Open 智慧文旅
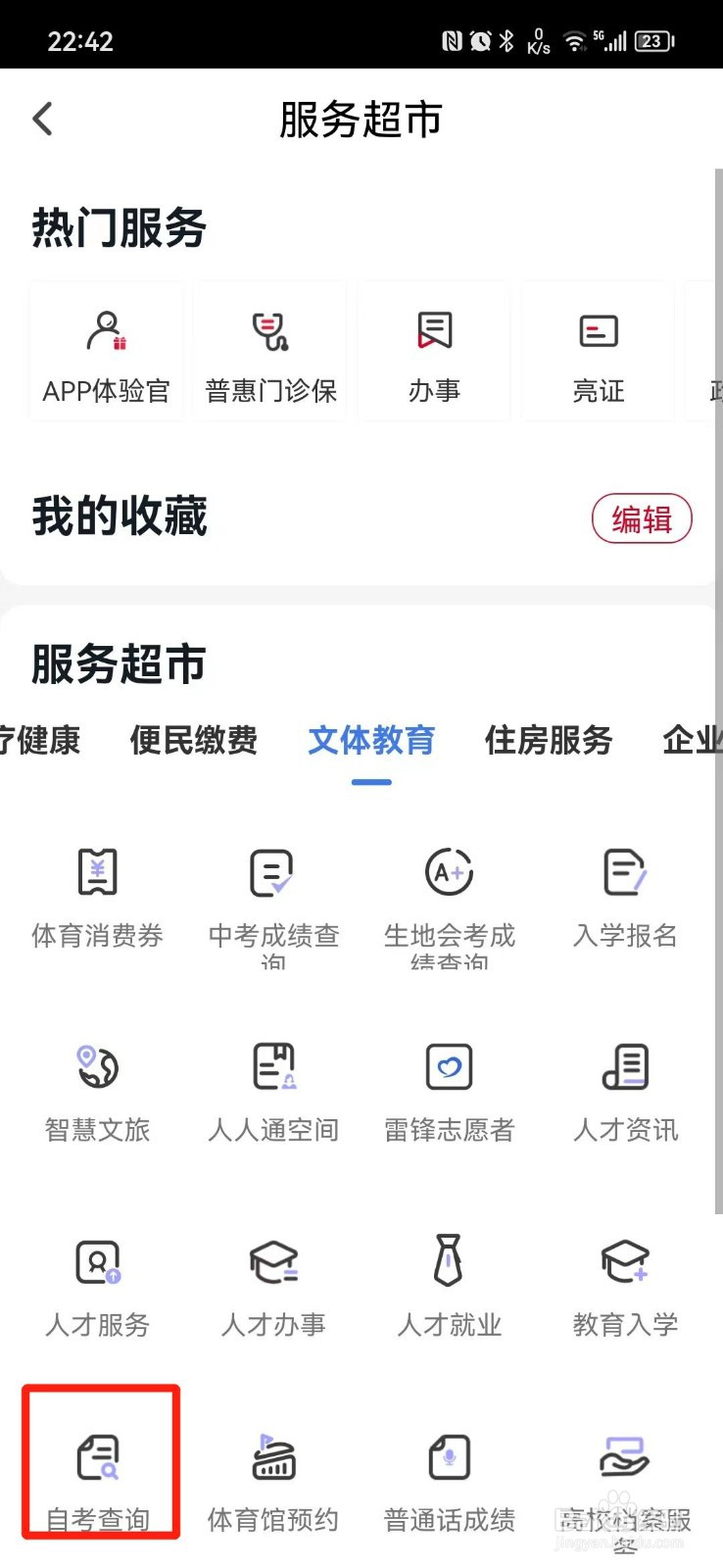 97,1092
